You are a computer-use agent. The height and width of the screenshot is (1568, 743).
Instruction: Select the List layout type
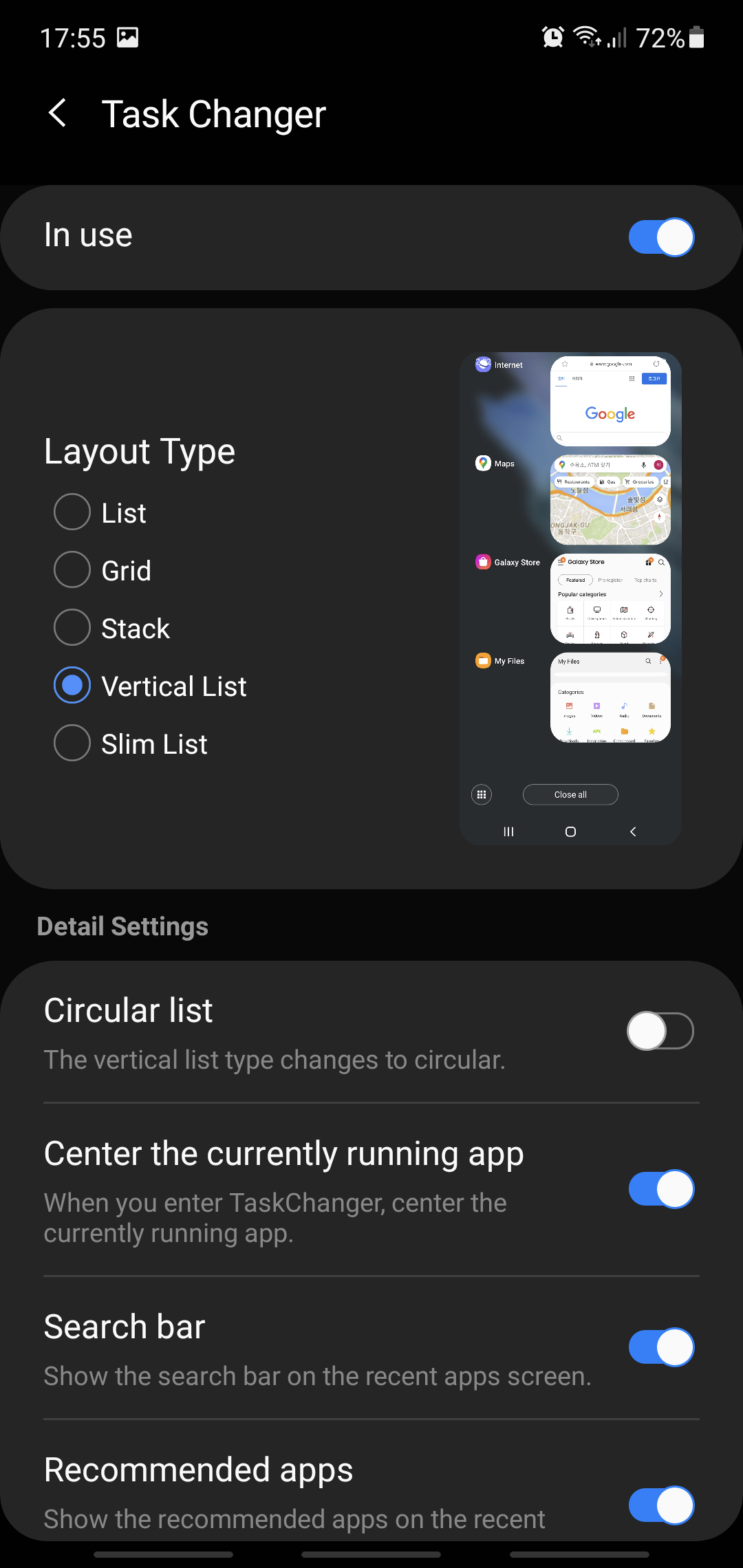72,512
